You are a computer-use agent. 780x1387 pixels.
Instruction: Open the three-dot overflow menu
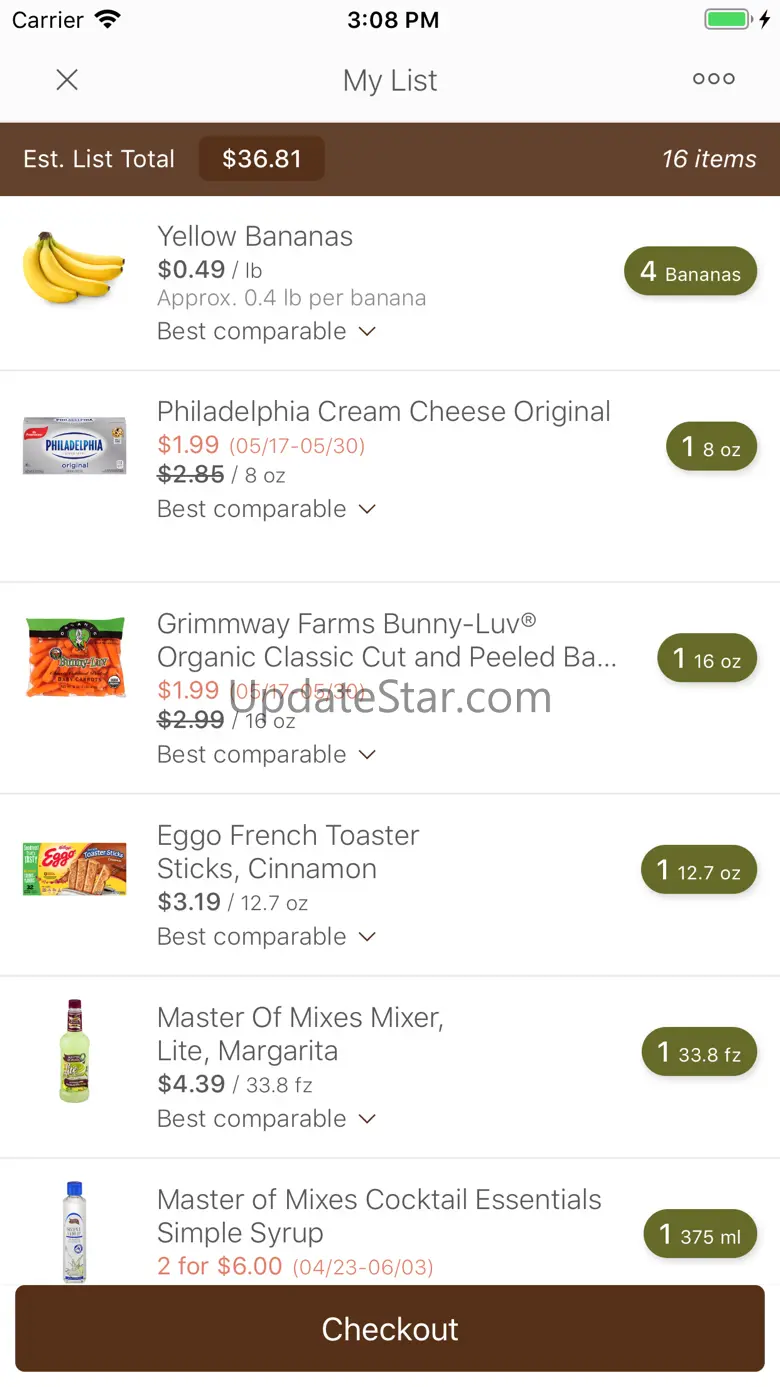click(x=713, y=79)
